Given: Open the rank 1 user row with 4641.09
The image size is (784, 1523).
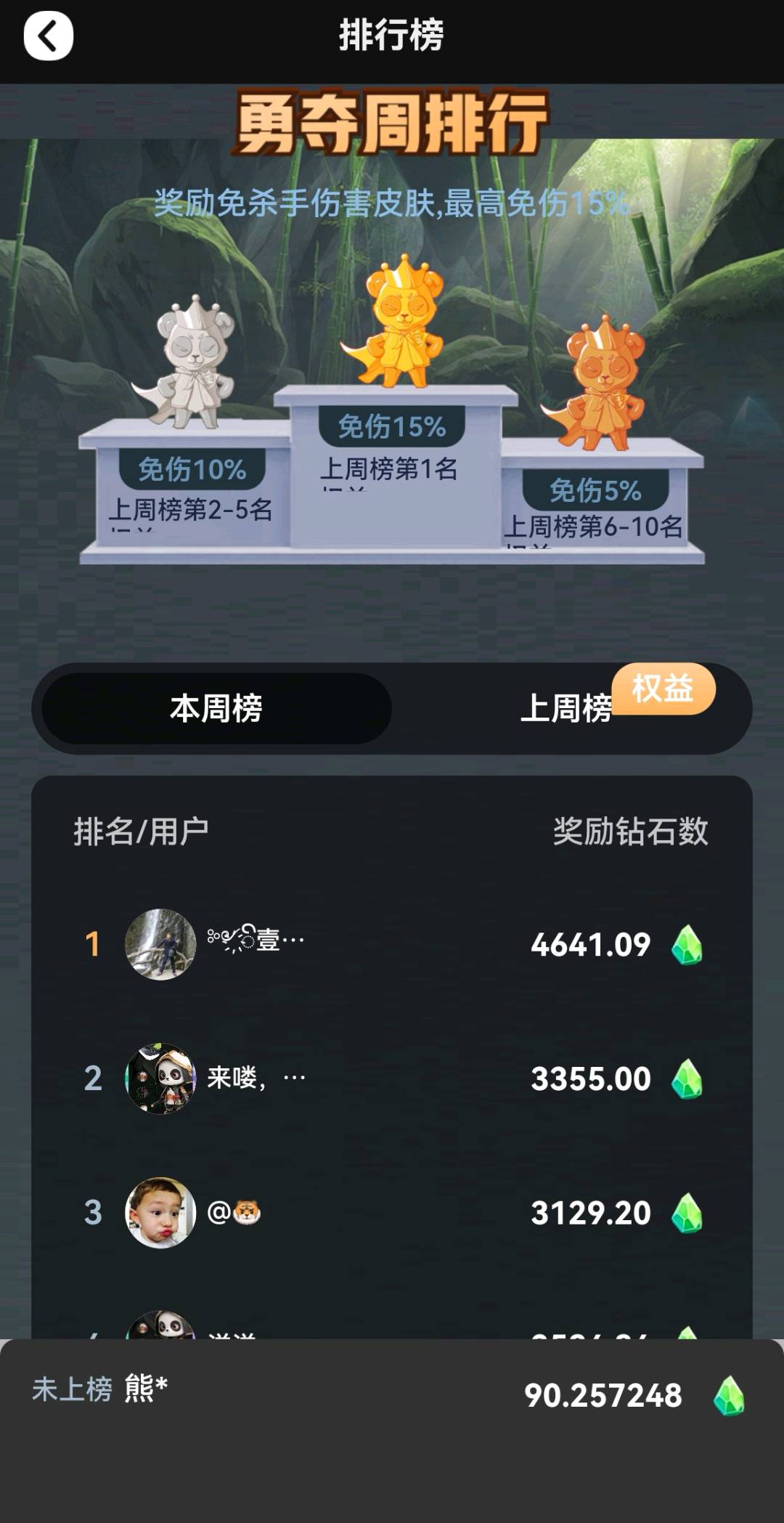Looking at the screenshot, I should 392,944.
